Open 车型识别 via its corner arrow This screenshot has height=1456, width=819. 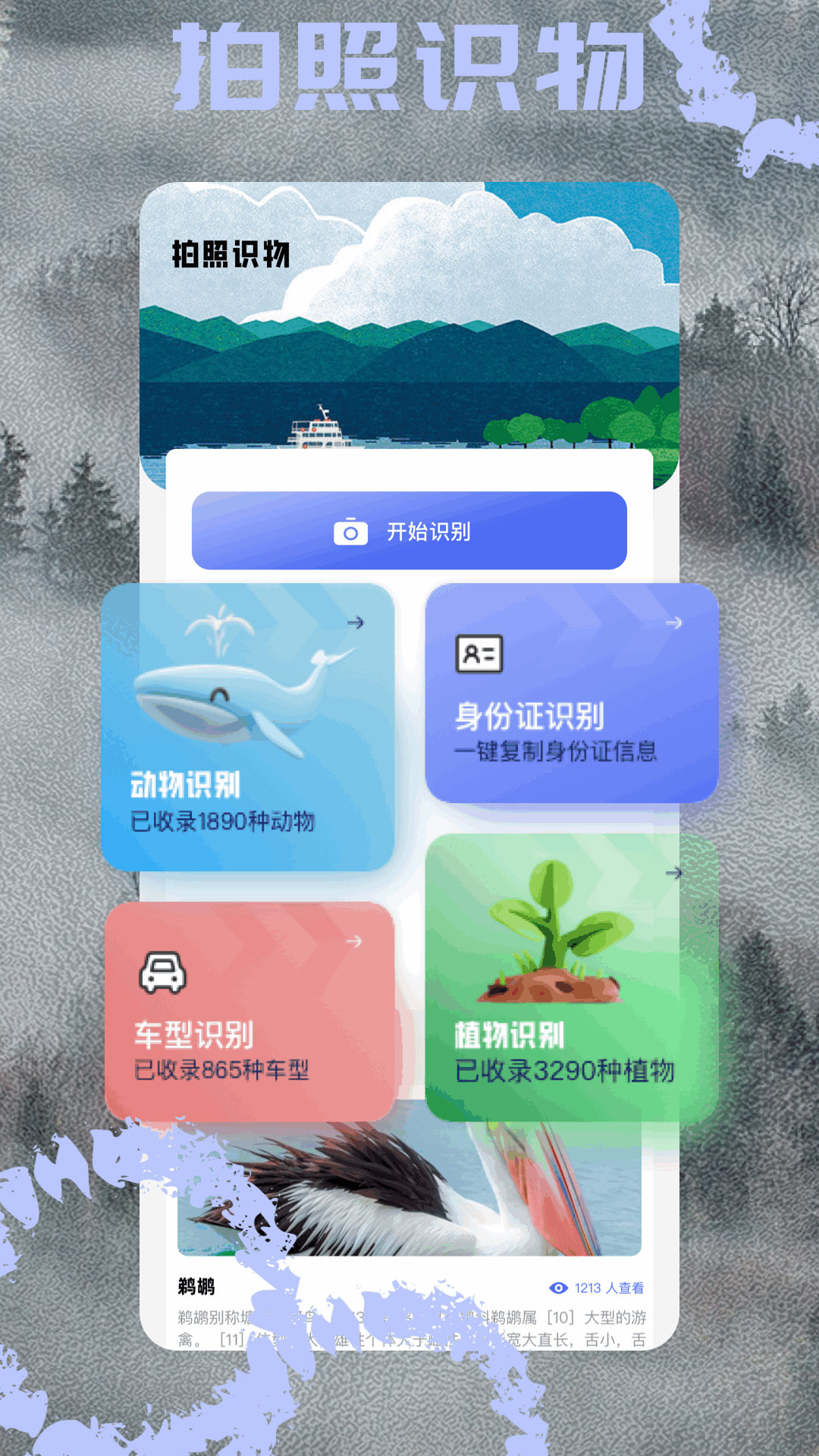tap(356, 940)
